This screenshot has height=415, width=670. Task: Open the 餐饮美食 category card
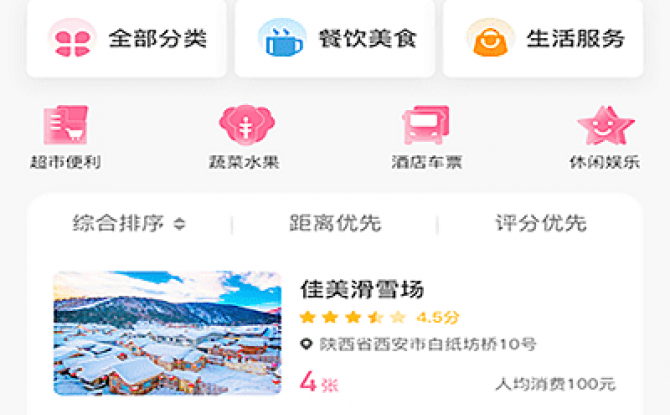click(x=335, y=39)
